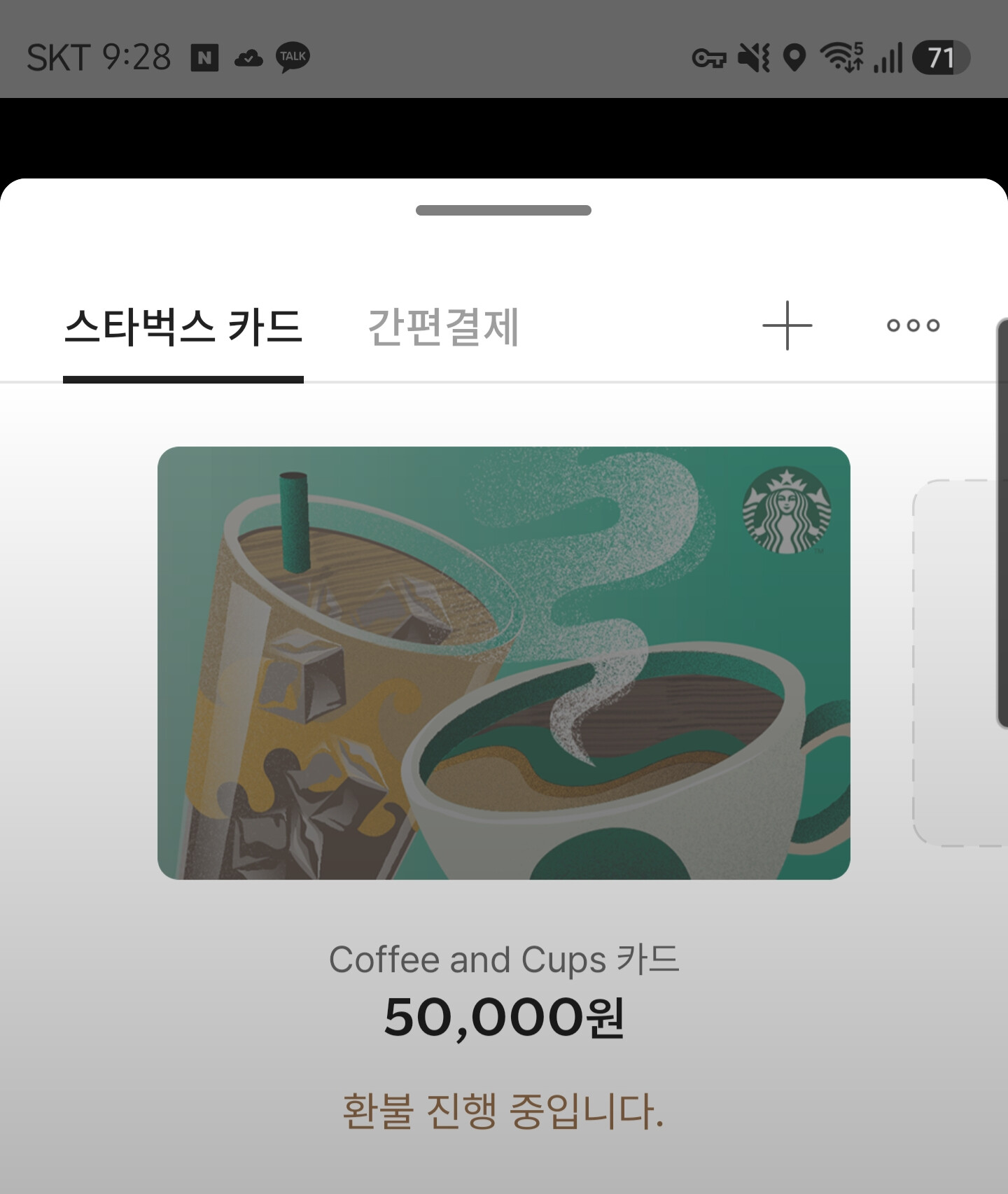Tap the empty dashed card placeholder
The width and height of the screenshot is (1008, 1194).
tap(959, 663)
